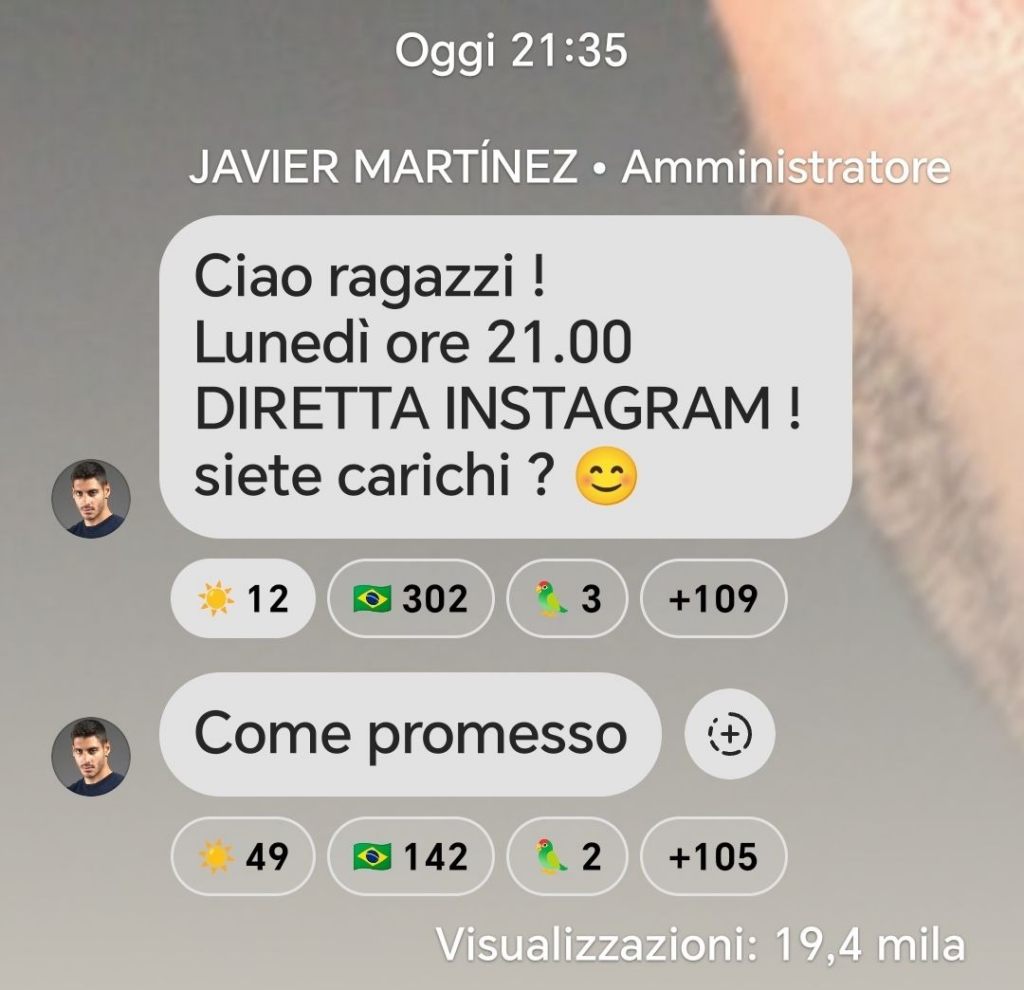Tap the Brazil flag reaction showing 302

point(410,599)
